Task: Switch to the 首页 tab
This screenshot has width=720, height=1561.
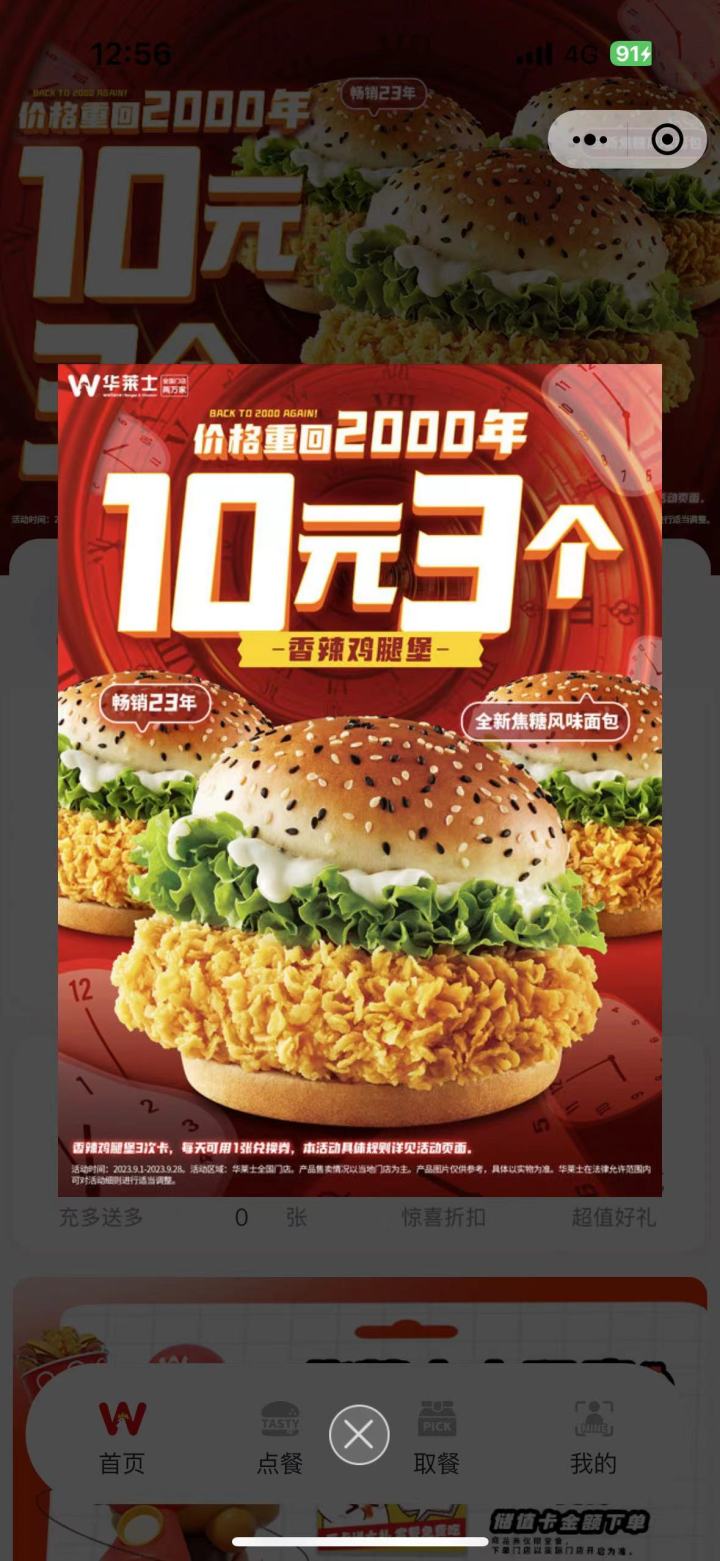Action: click(x=122, y=1438)
